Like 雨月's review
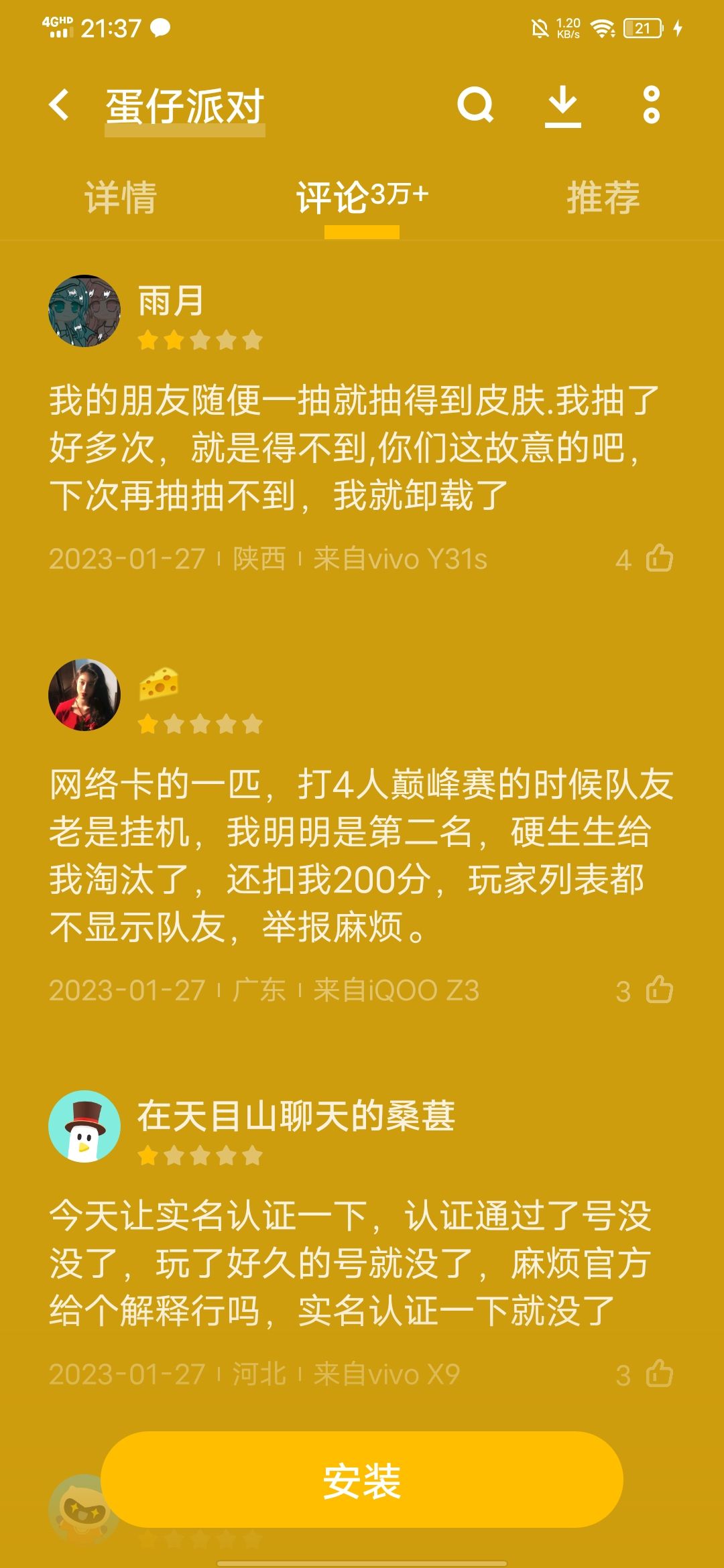Screen dimensions: 724x1568 pyautogui.click(x=659, y=559)
